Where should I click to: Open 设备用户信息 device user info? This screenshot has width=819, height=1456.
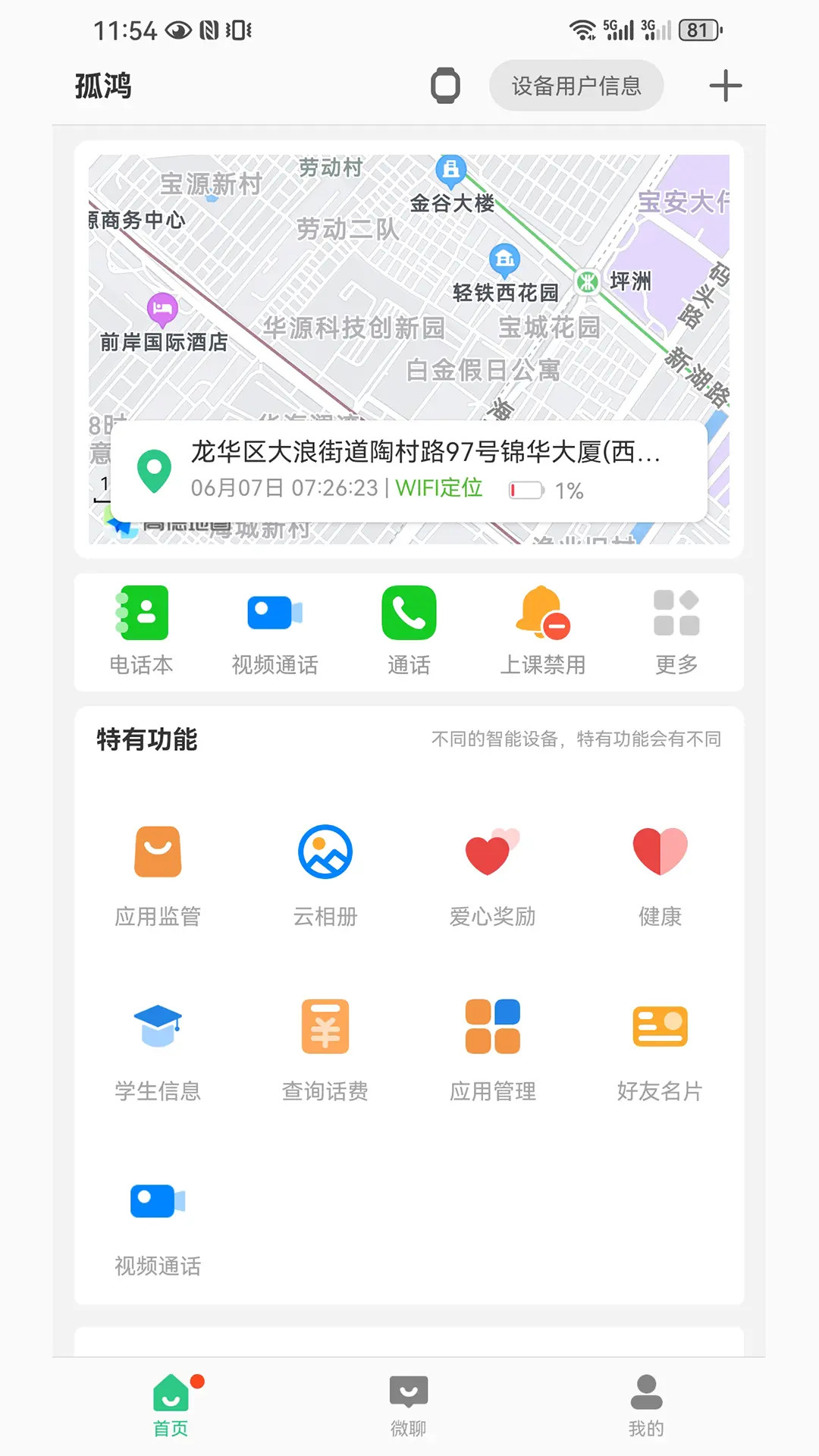[576, 85]
